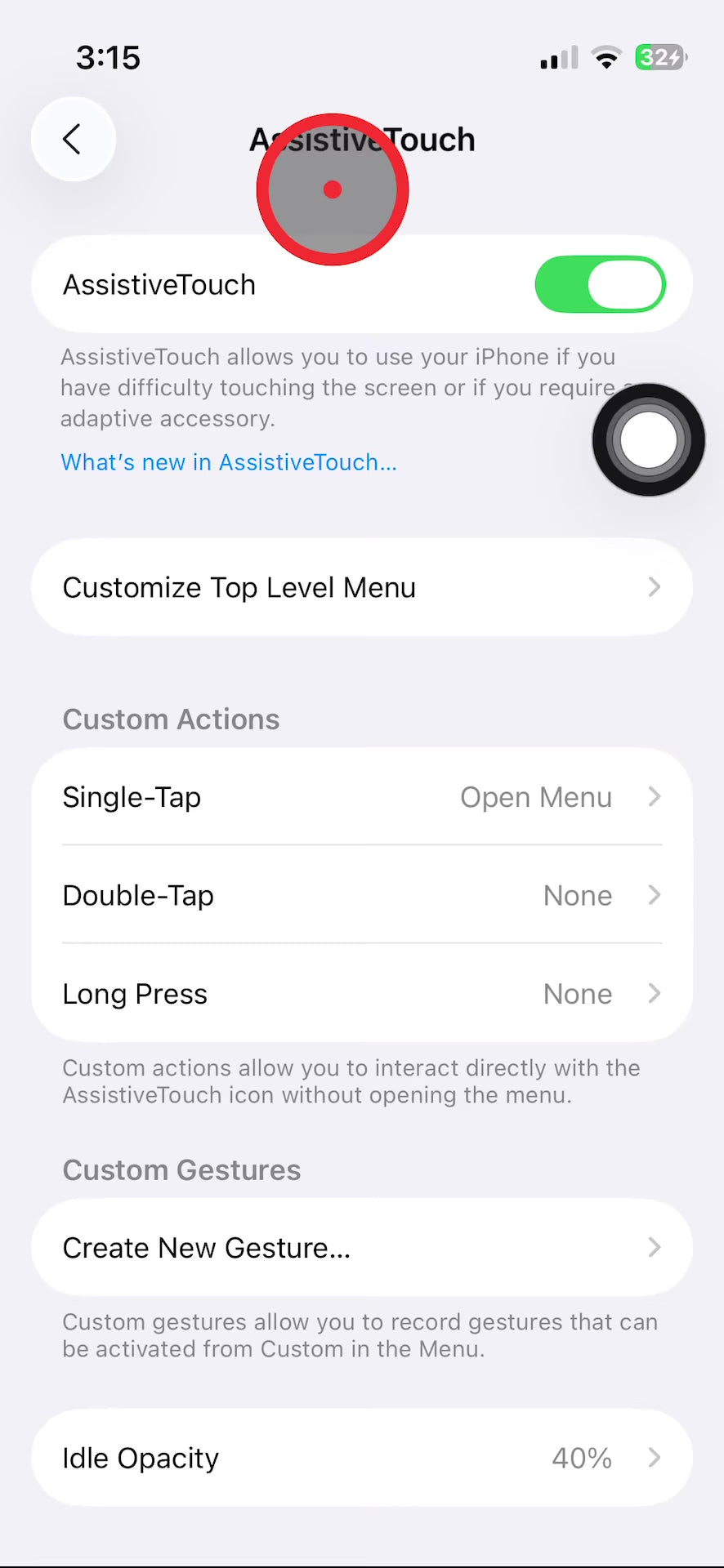Open Idle Opacity setting
The width and height of the screenshot is (724, 1568).
(362, 1458)
